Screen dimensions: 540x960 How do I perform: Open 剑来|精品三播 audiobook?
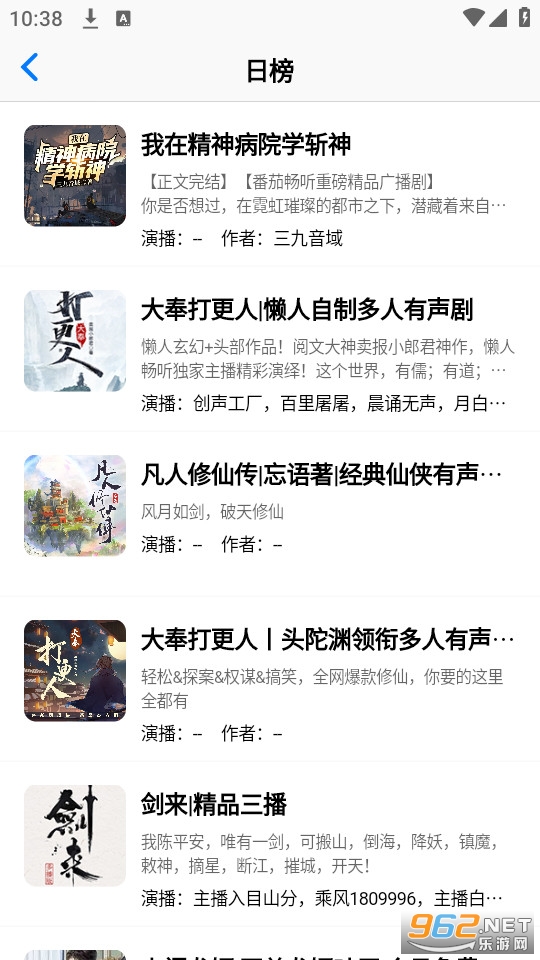(x=270, y=844)
